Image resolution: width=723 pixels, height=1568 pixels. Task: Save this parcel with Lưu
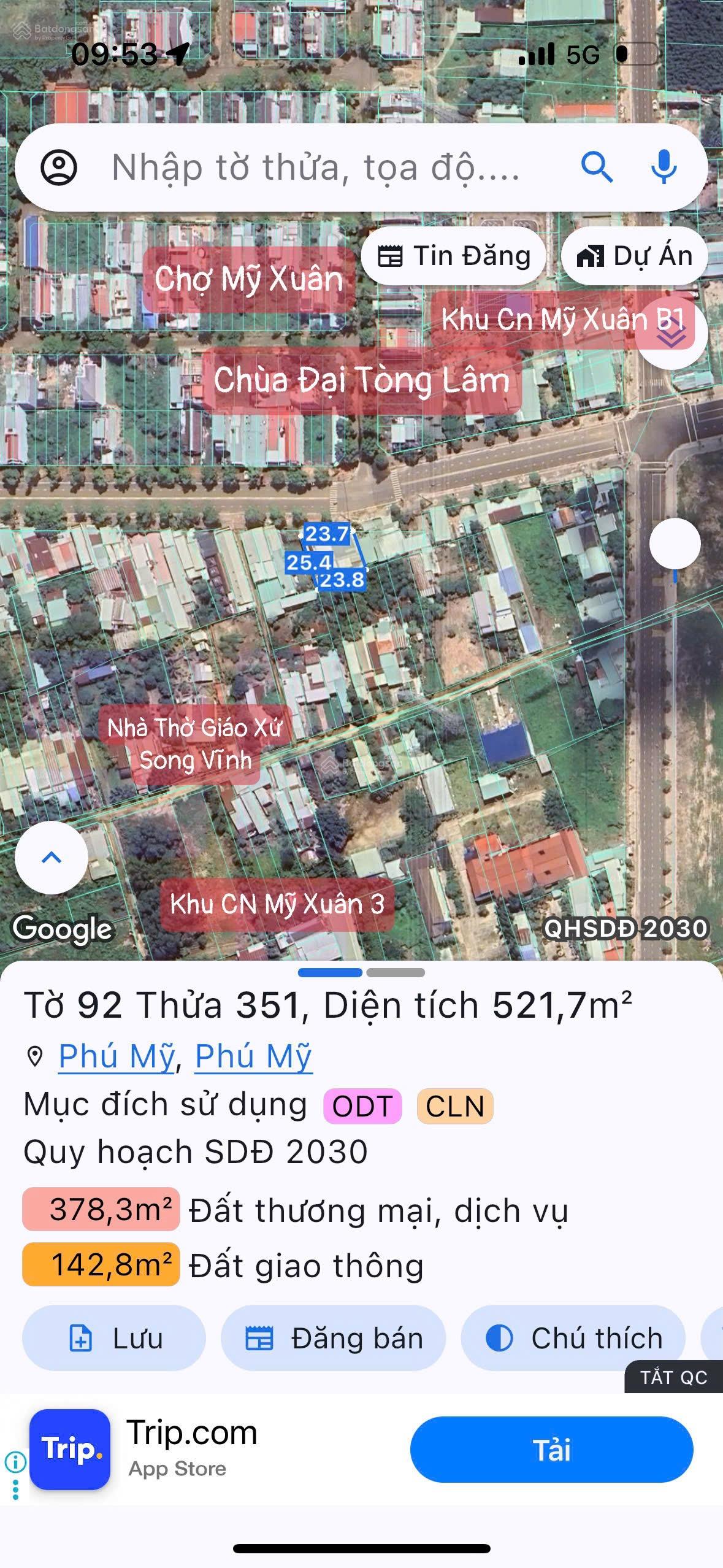tap(115, 1338)
